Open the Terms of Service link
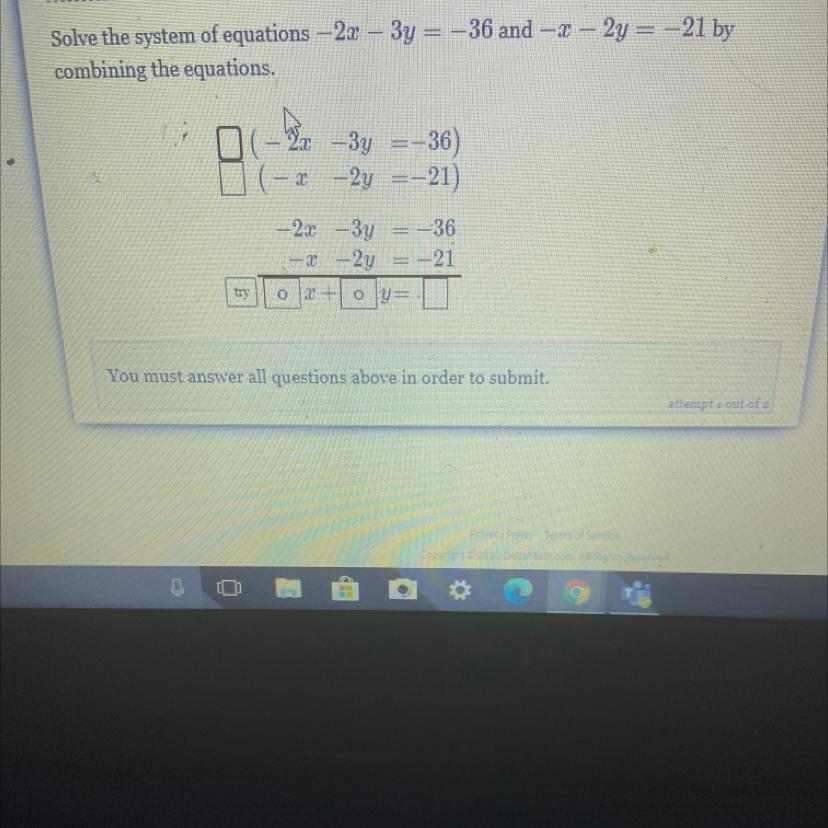828x828 pixels. coord(582,535)
